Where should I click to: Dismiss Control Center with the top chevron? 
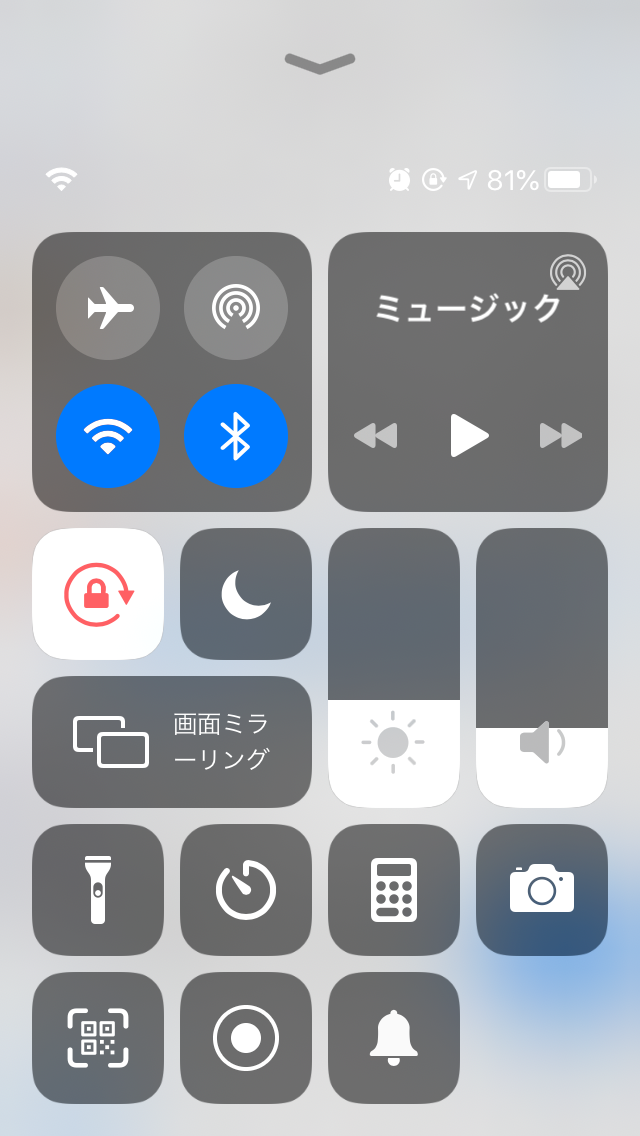320,63
